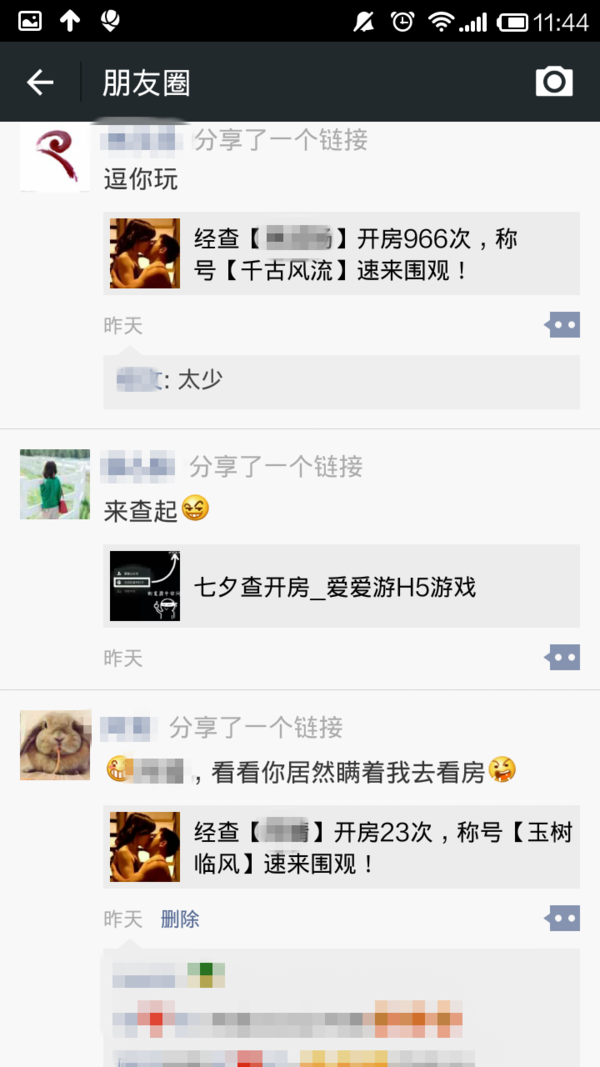Open comment menu under the 逗你玩 post
Viewport: 600px width, 1067px height.
click(563, 325)
